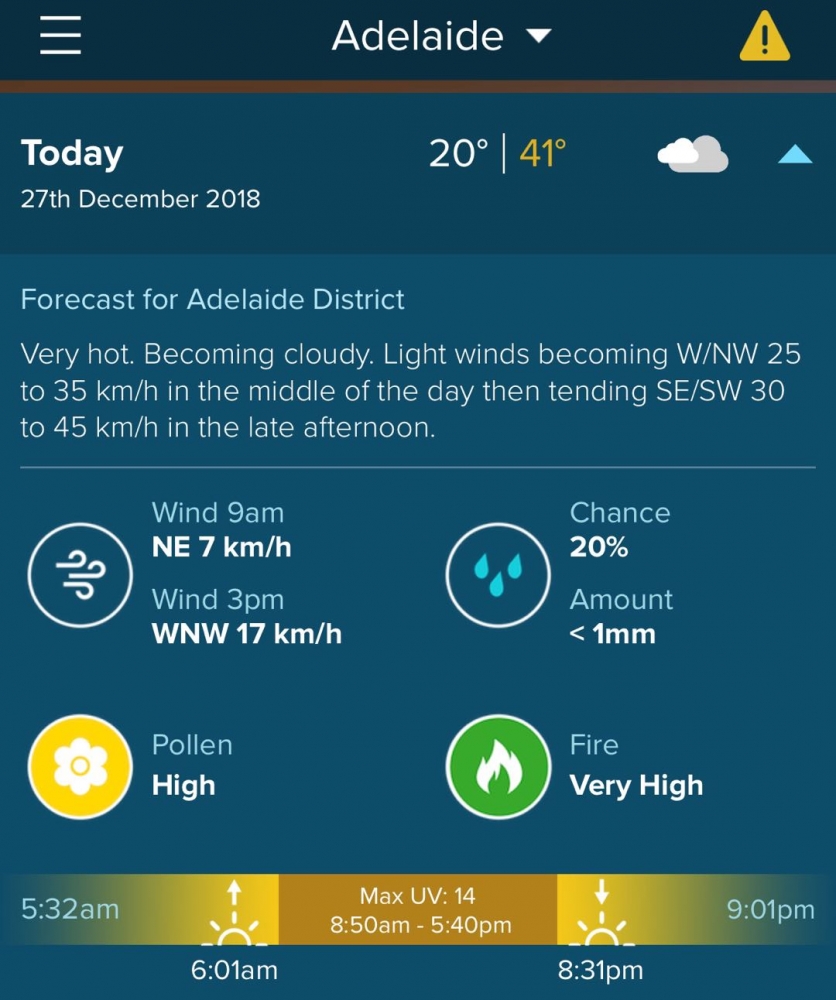Open the hamburger menu
The height and width of the screenshot is (1000, 836).
(60, 37)
